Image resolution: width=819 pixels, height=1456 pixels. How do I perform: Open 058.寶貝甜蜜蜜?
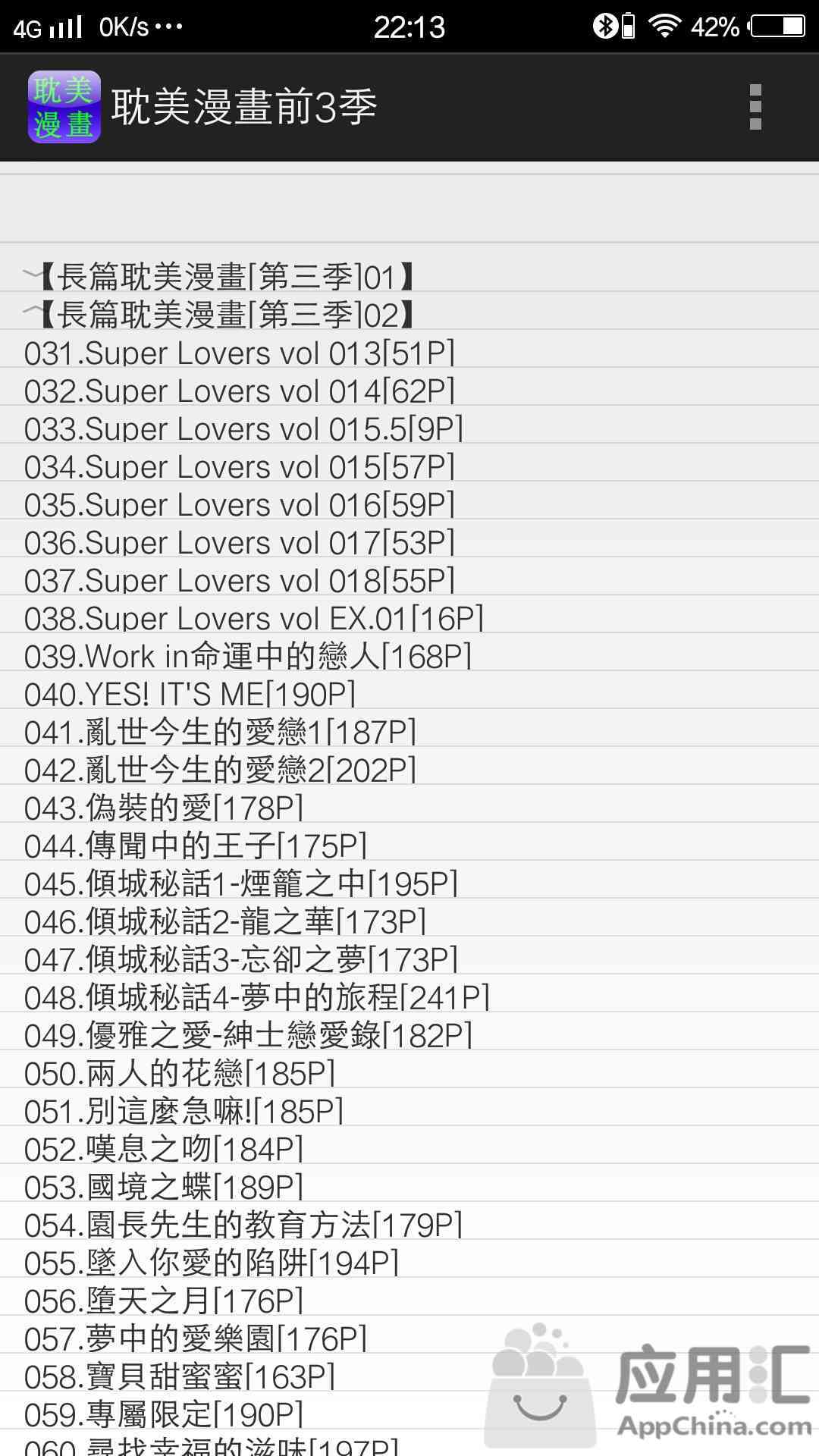(409, 1377)
